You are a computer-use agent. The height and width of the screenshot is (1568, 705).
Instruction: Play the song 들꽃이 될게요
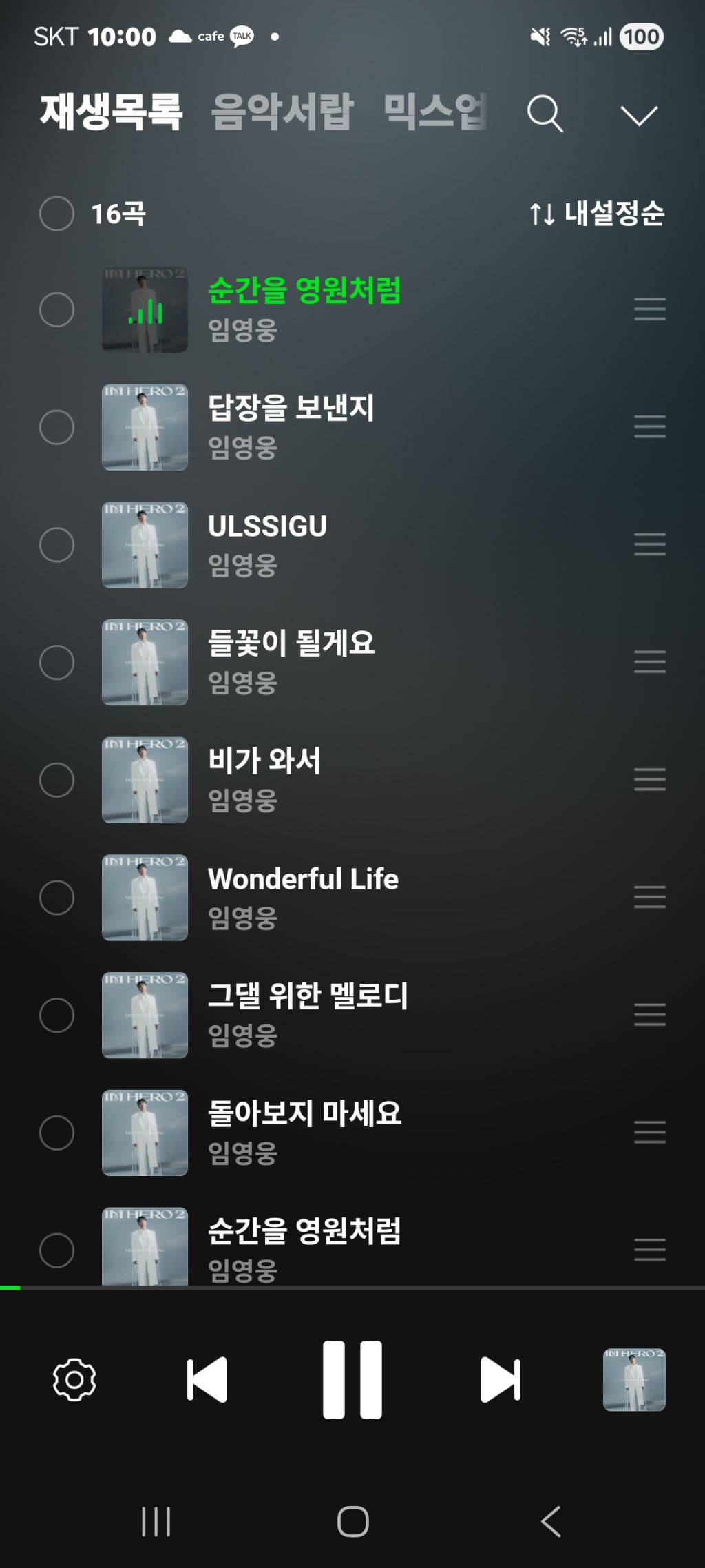(x=291, y=643)
